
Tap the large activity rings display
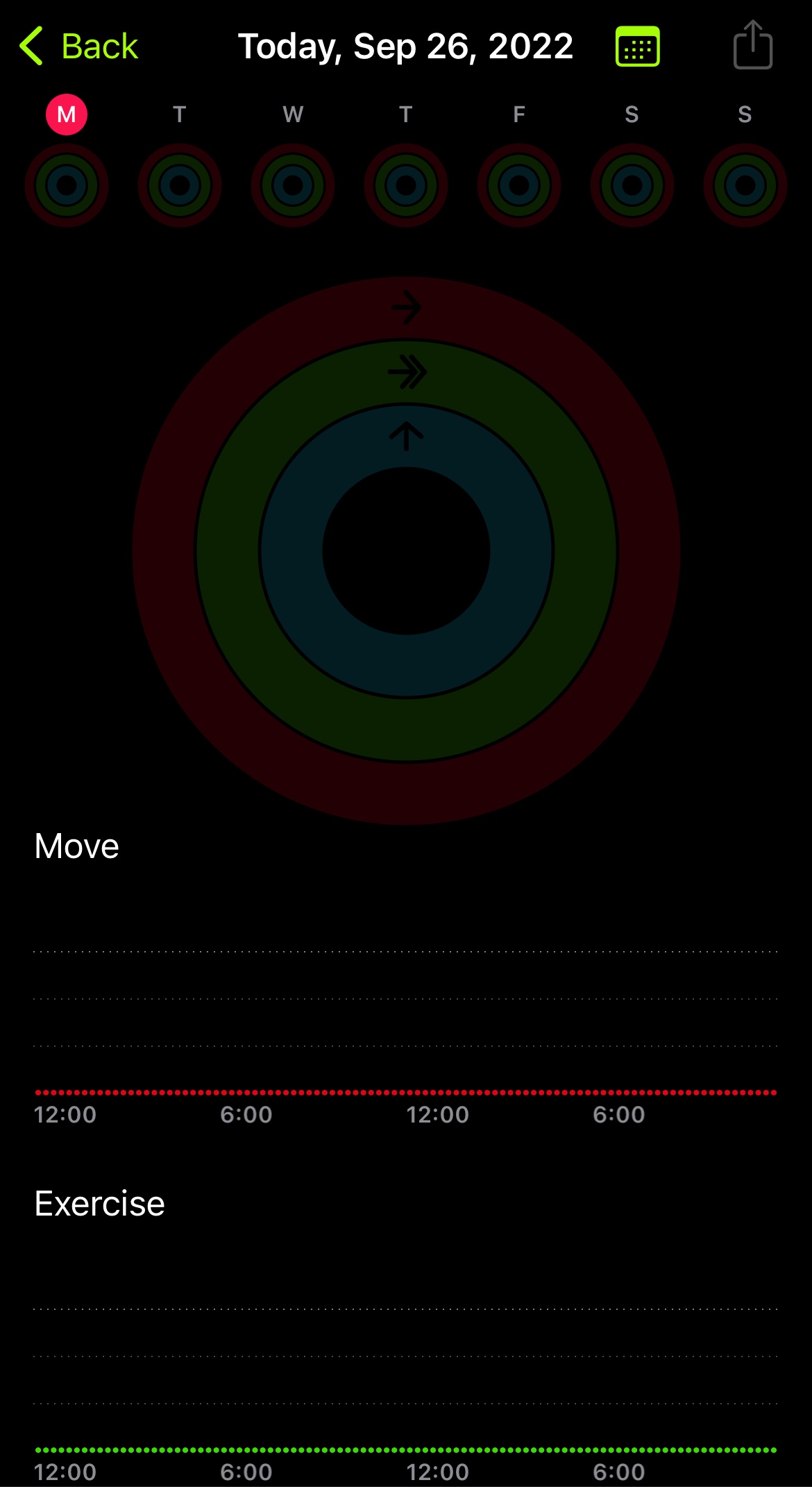click(x=406, y=548)
